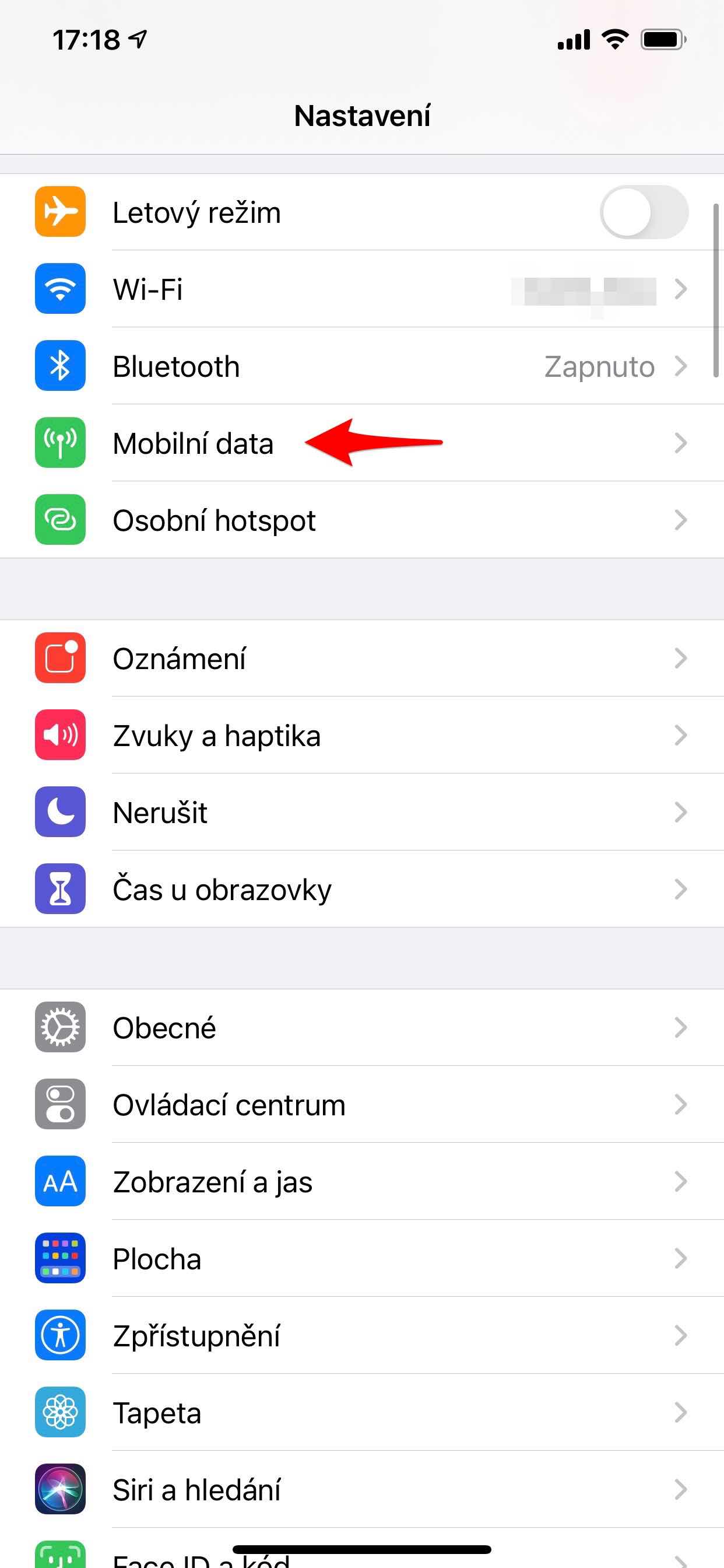Open Zvuky a haptika
724x1568 pixels.
[362, 736]
